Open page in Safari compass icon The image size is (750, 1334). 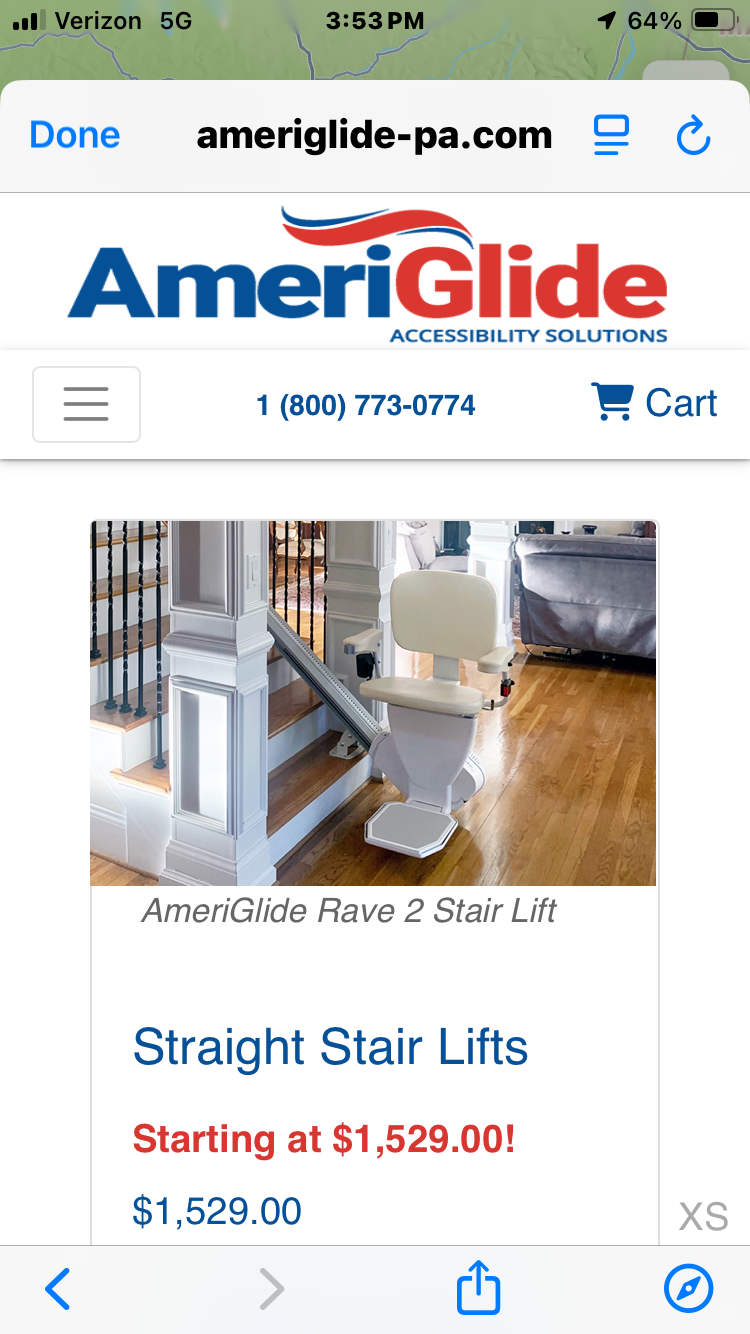pos(688,1289)
